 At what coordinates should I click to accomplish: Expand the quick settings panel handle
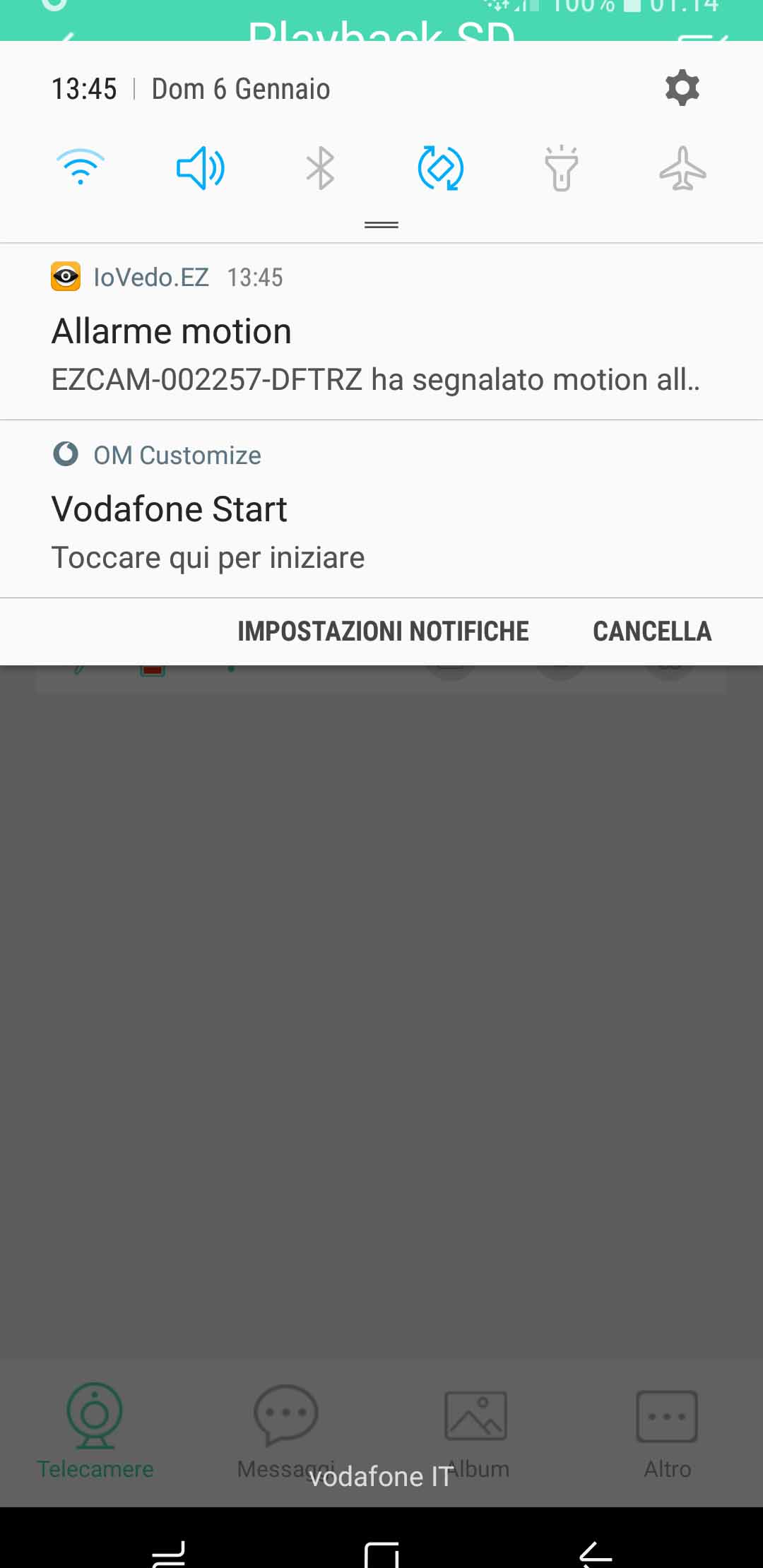click(381, 225)
